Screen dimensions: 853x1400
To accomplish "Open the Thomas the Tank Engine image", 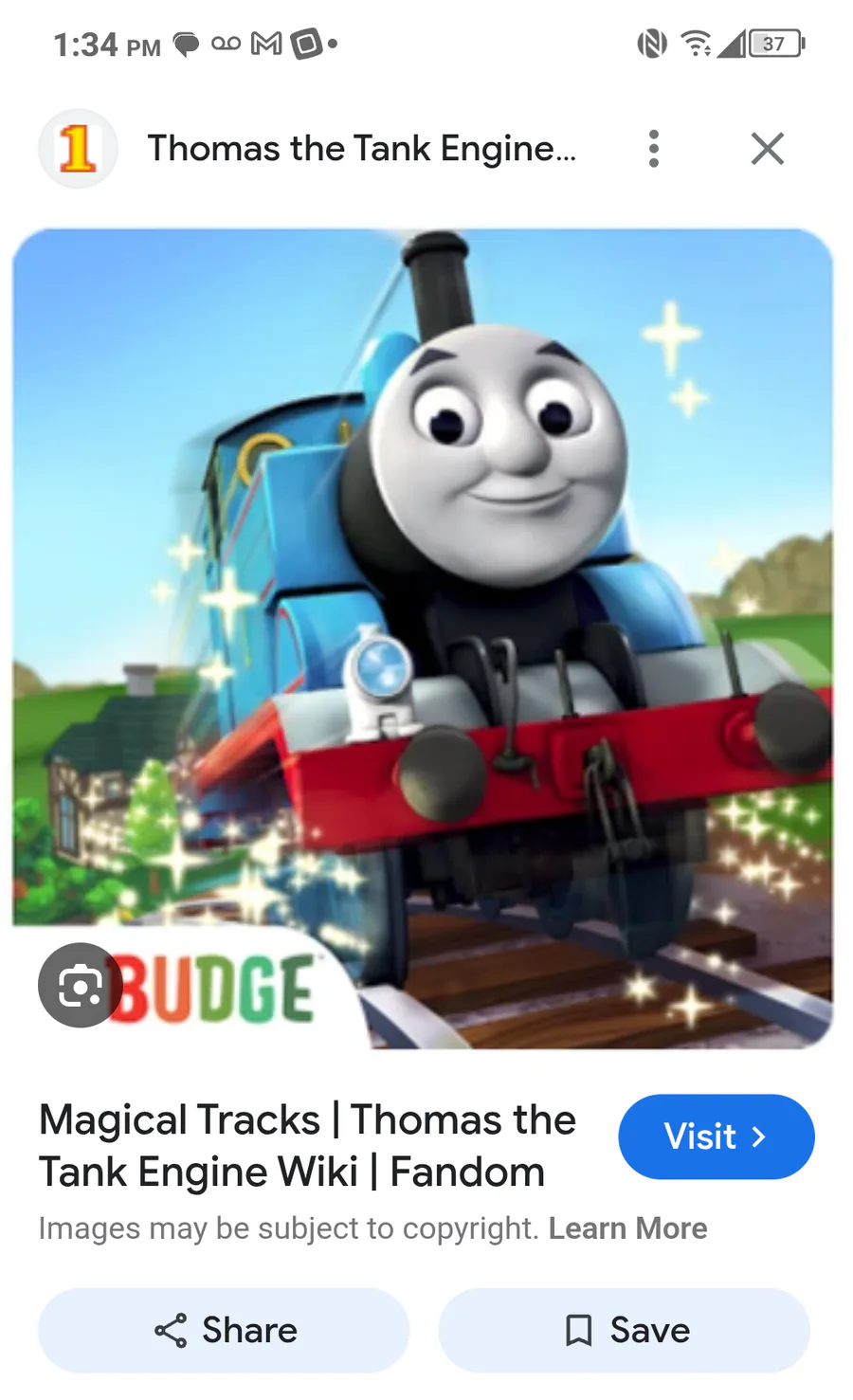I will click(x=423, y=638).
